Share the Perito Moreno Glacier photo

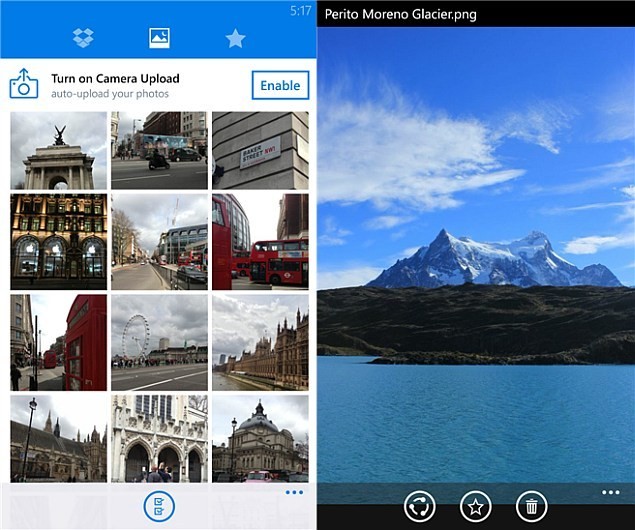point(419,507)
